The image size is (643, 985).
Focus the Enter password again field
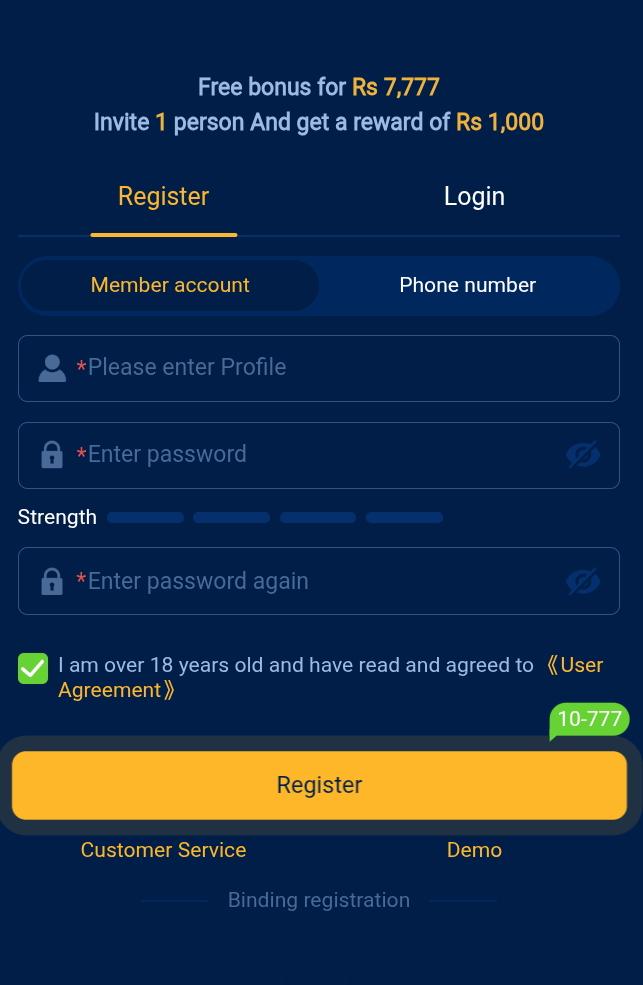pyautogui.click(x=310, y=581)
